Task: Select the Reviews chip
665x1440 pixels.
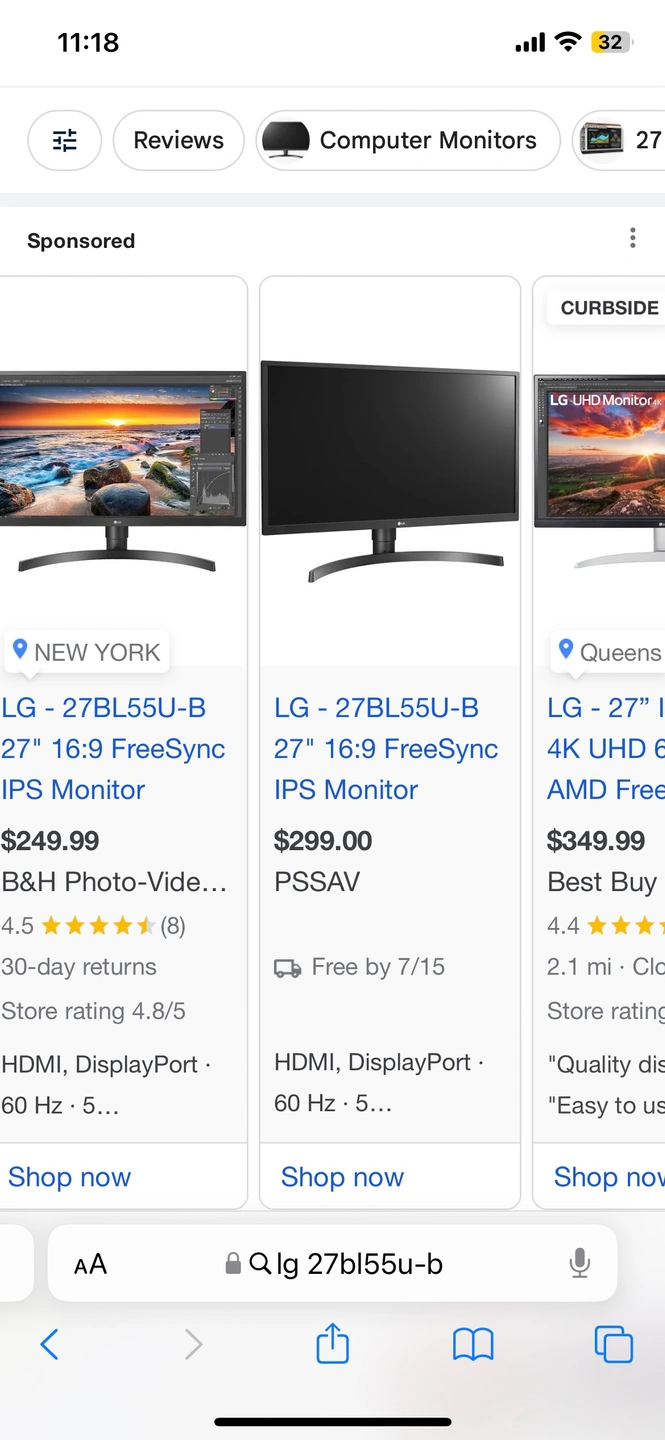Action: 178,141
